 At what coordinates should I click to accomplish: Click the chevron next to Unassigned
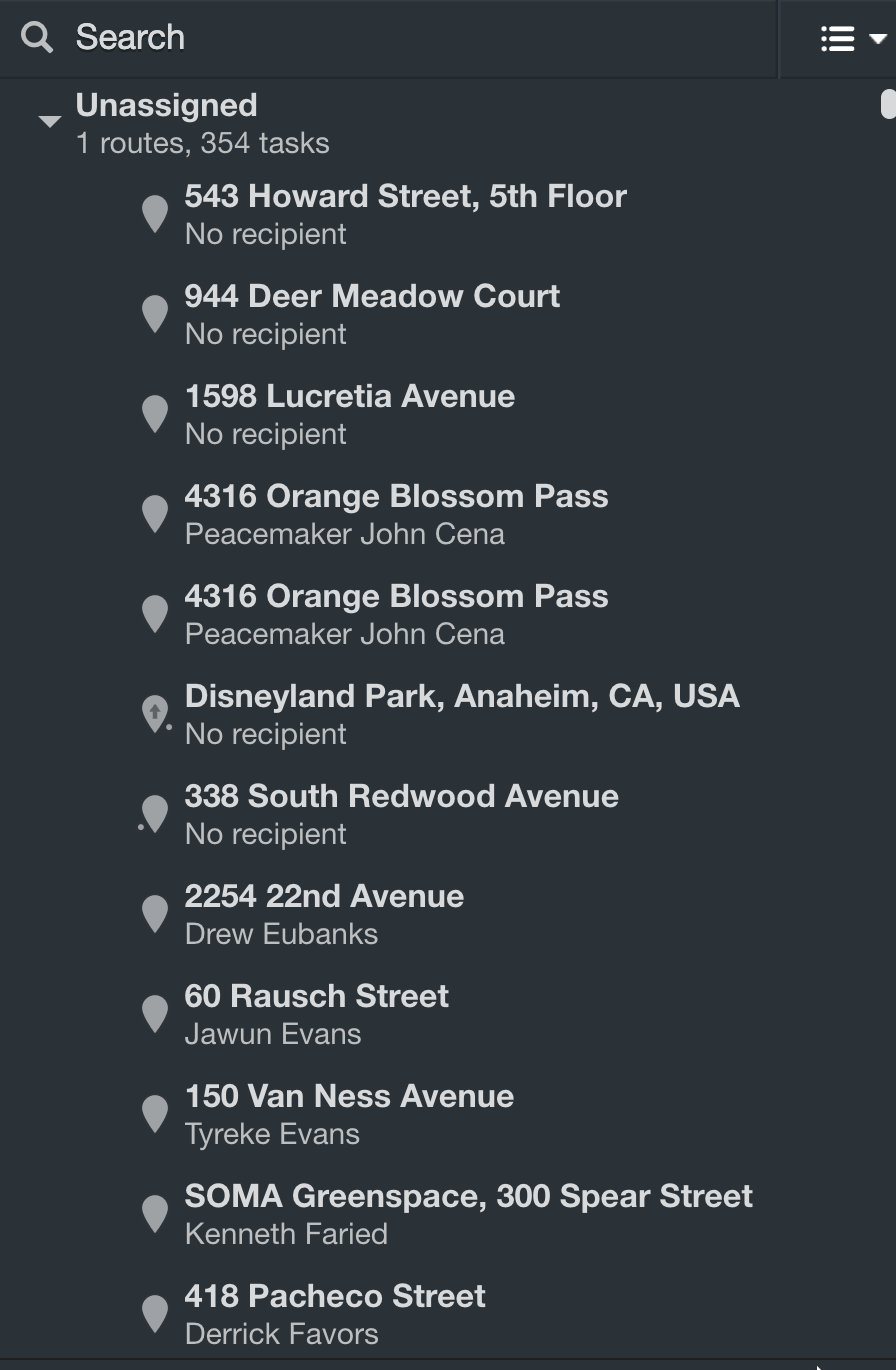coord(49,119)
